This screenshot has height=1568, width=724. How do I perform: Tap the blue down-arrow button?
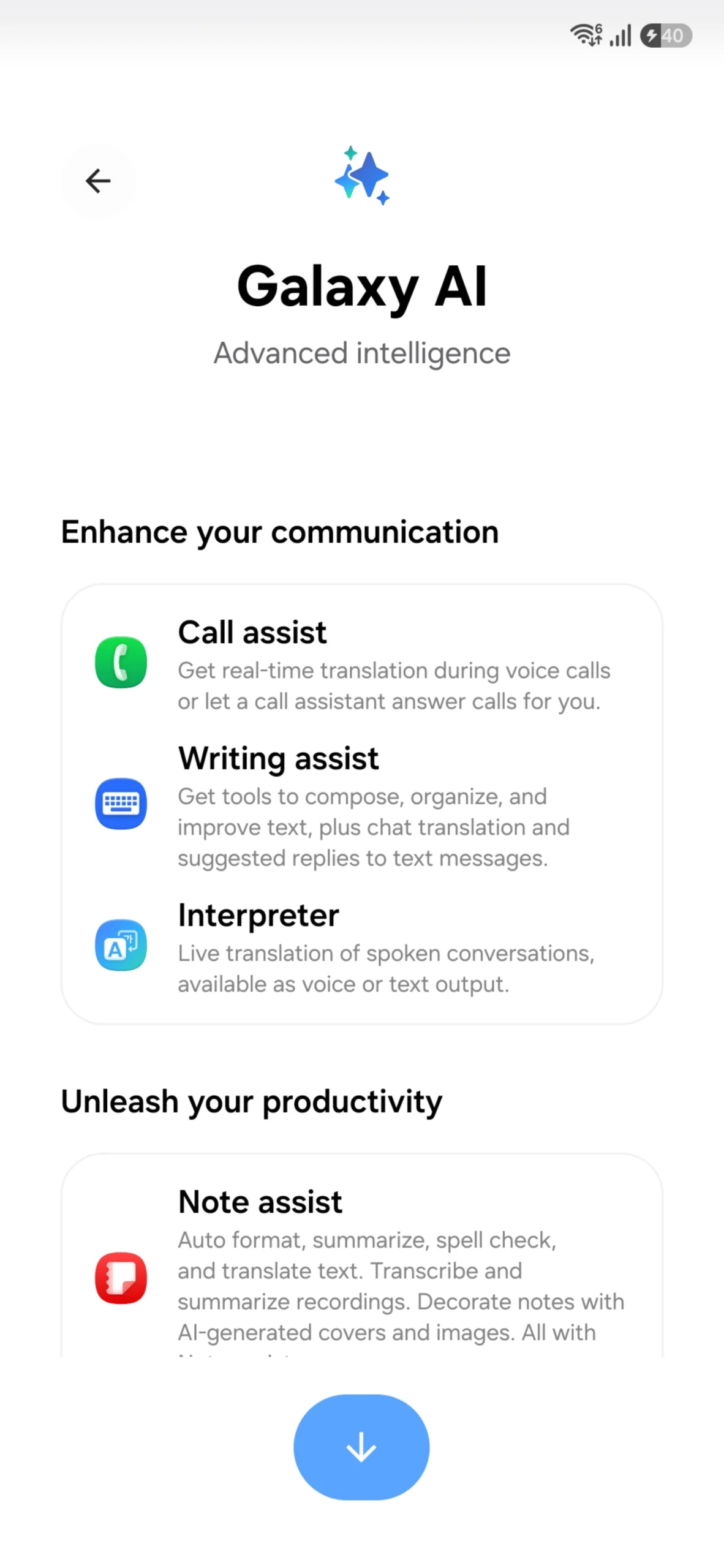click(x=361, y=1447)
